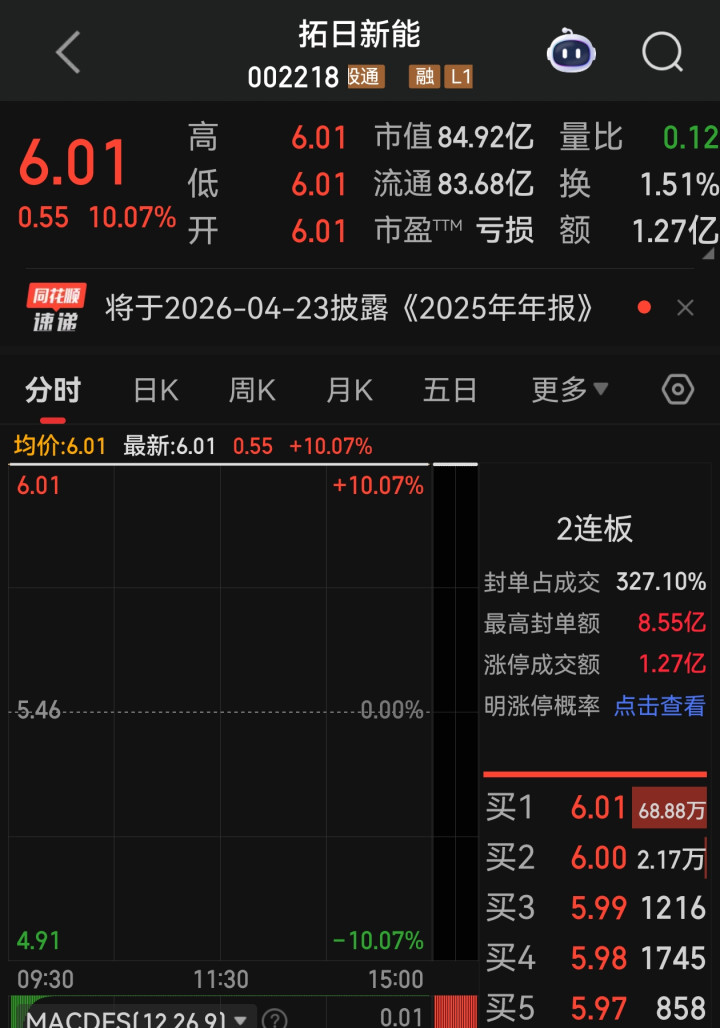Dismiss the 同花顺速递 news banner
Viewport: 720px width, 1028px height.
coord(685,308)
